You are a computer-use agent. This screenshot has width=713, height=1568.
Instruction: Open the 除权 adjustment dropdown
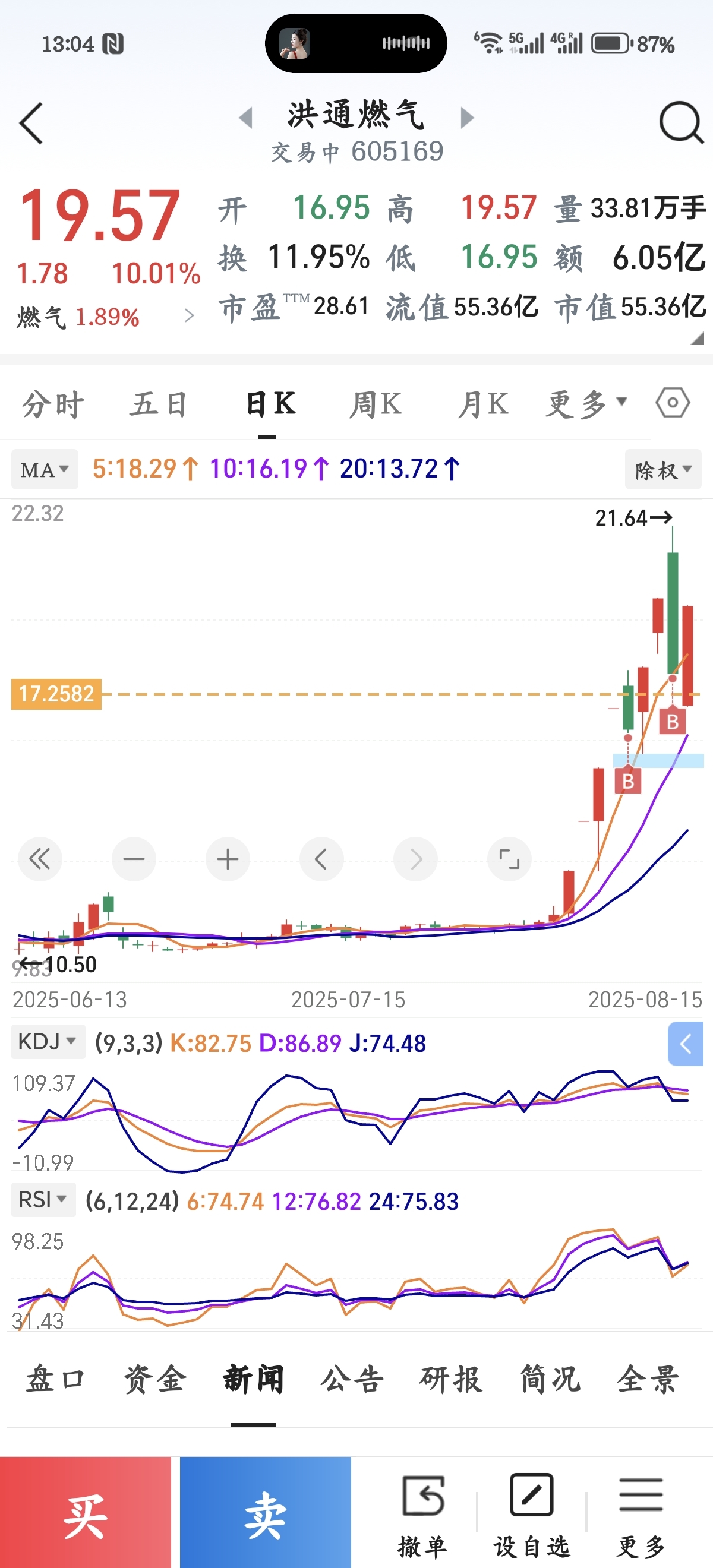click(663, 469)
